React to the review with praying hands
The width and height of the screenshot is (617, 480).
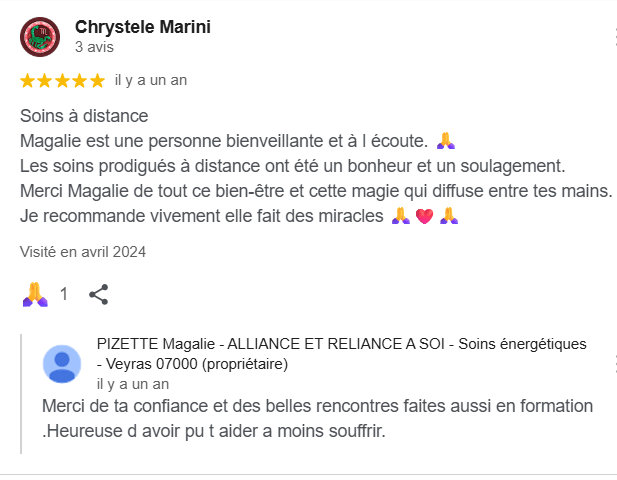35,294
